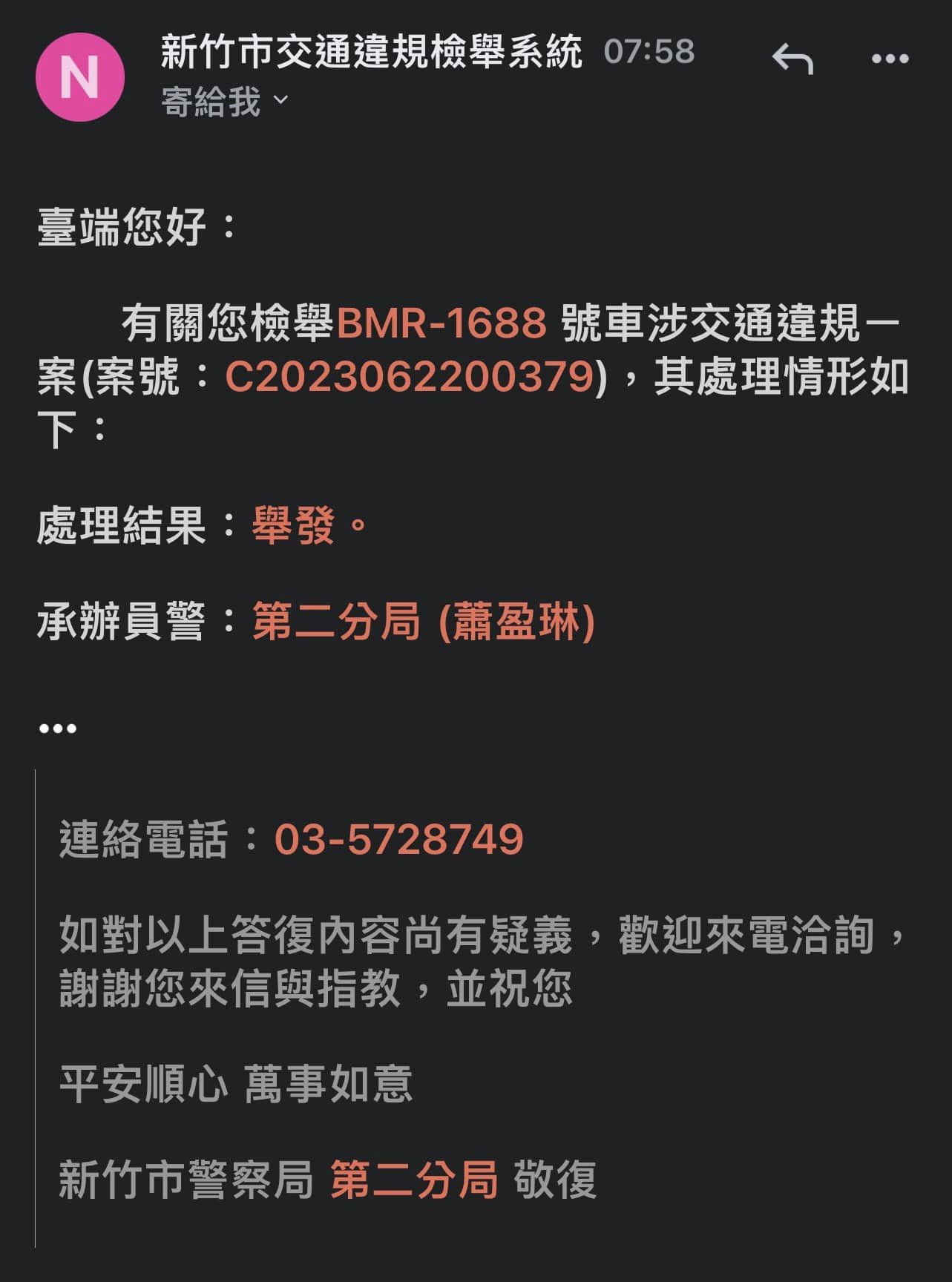Tap the pink N sender avatar
Screen dimensions: 952x1282
click(x=80, y=77)
